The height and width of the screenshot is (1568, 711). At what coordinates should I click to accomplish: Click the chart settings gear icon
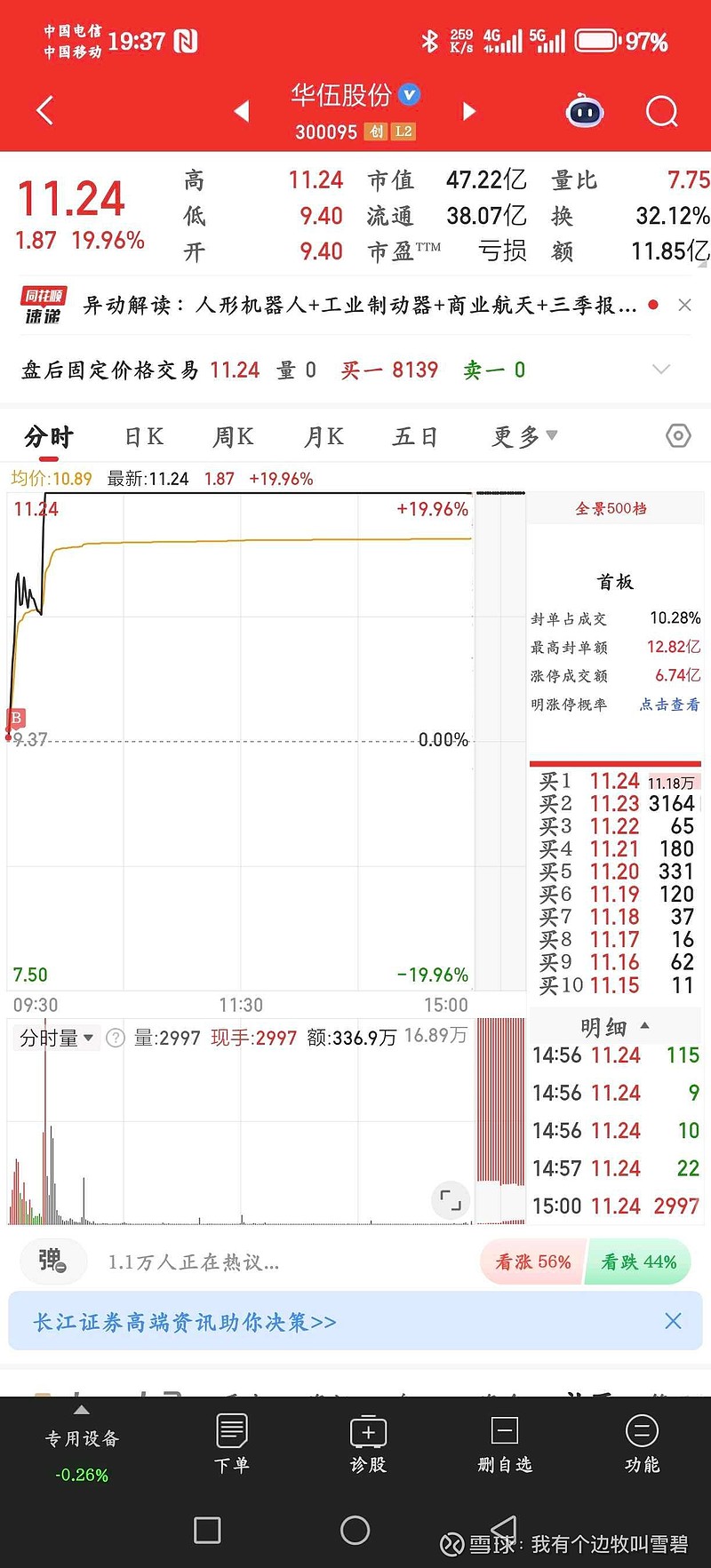(677, 436)
